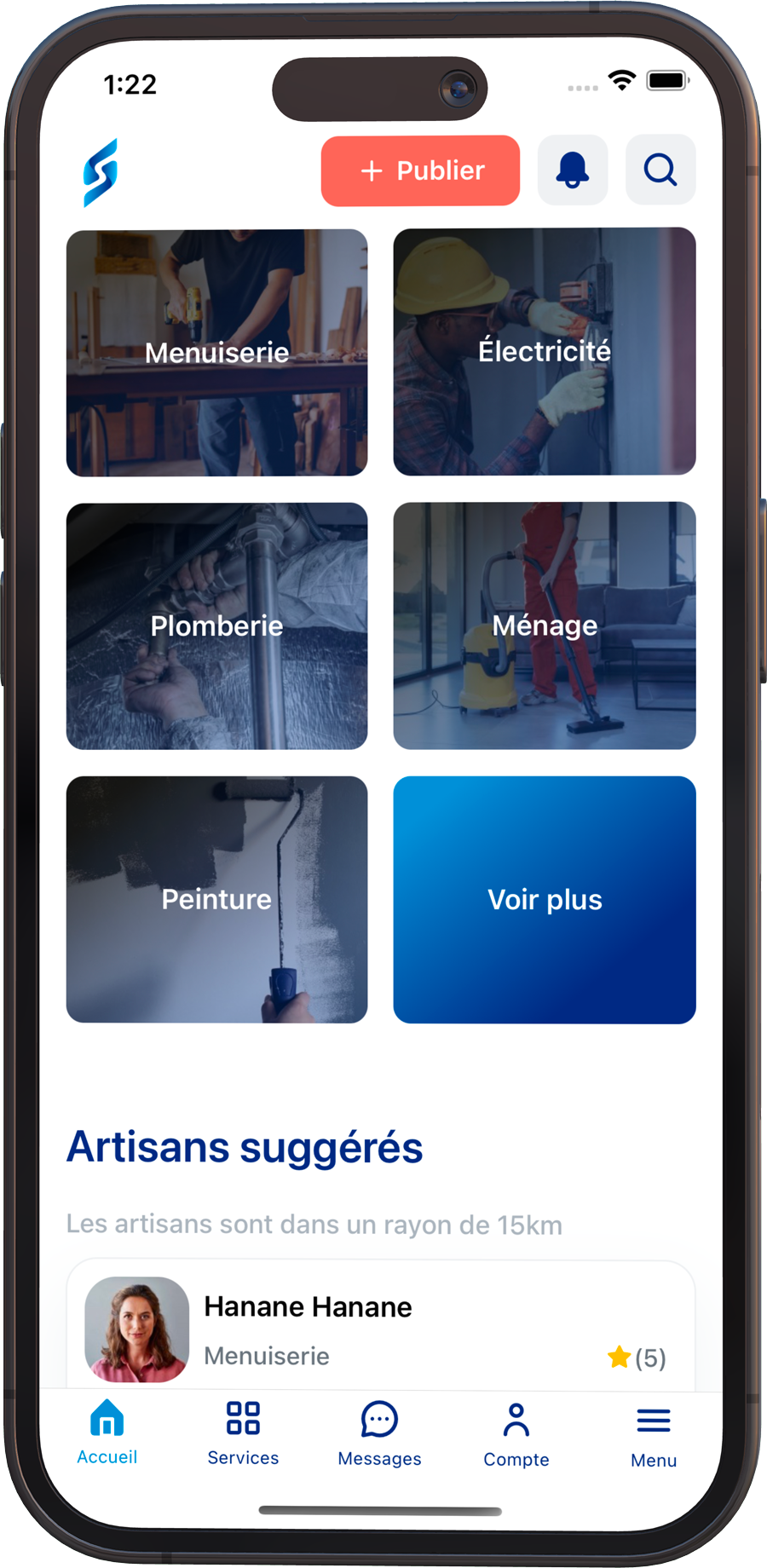The width and height of the screenshot is (767, 1568).
Task: Switch to the Services tab
Action: [x=243, y=1433]
